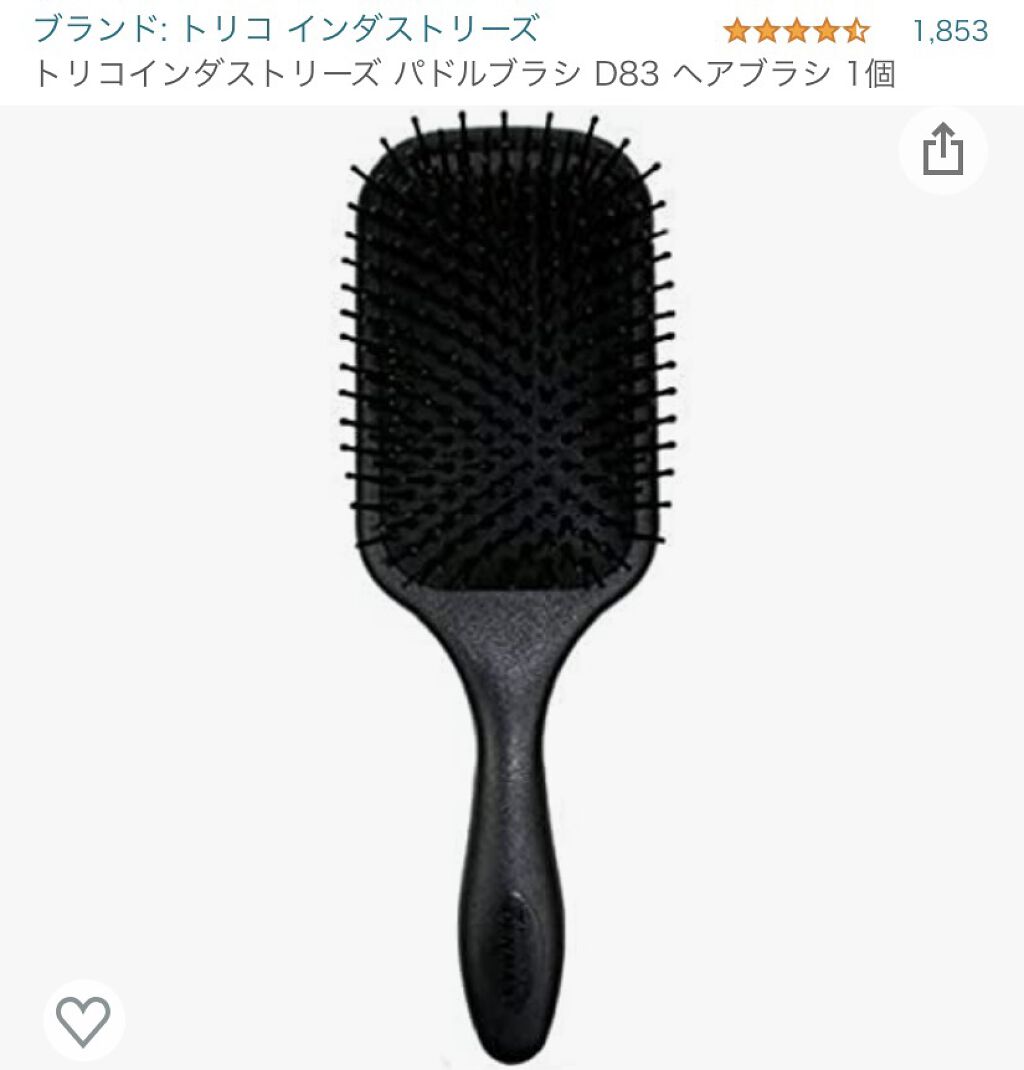View the 1,853 customer ratings

tap(950, 31)
